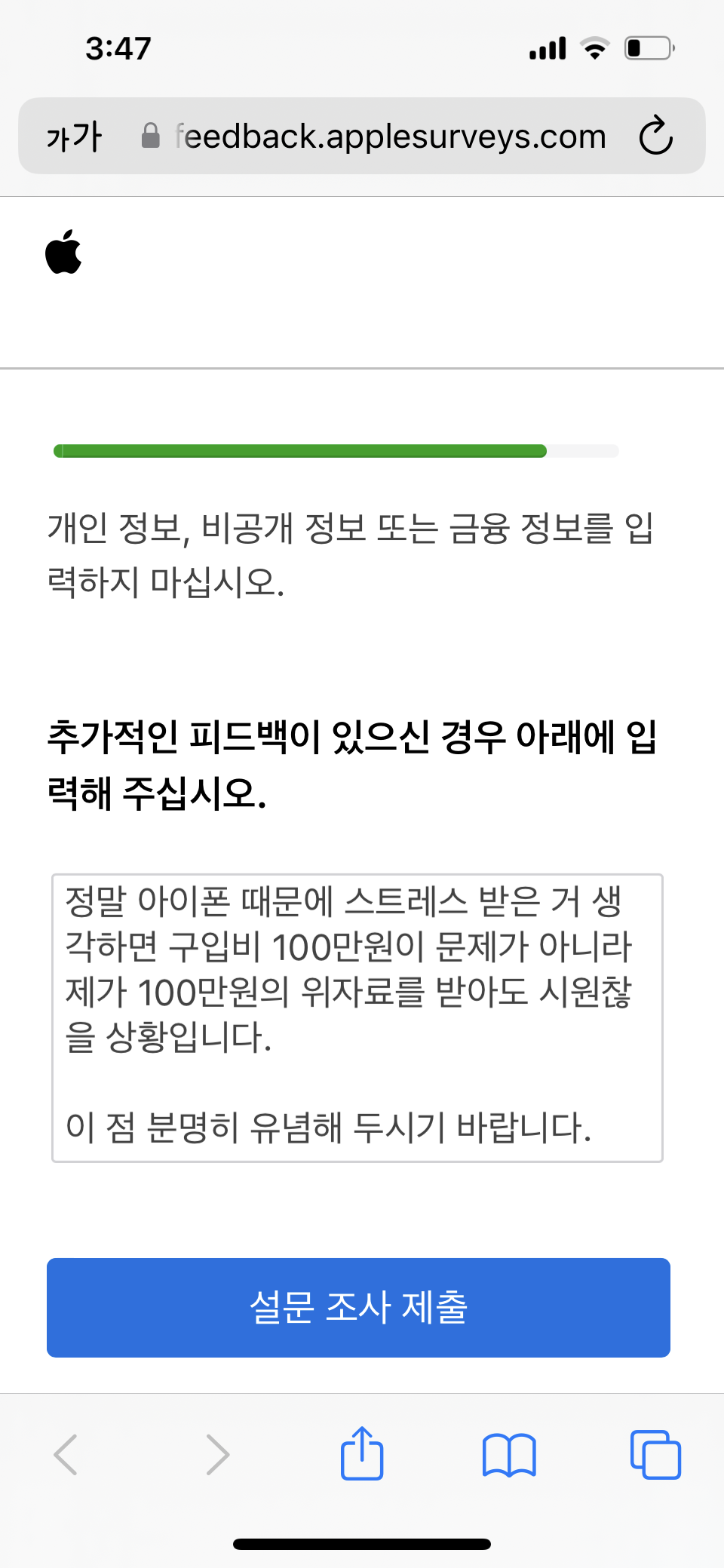Image resolution: width=724 pixels, height=1568 pixels.
Task: Open Safari bookmarks
Action: pos(509,1455)
